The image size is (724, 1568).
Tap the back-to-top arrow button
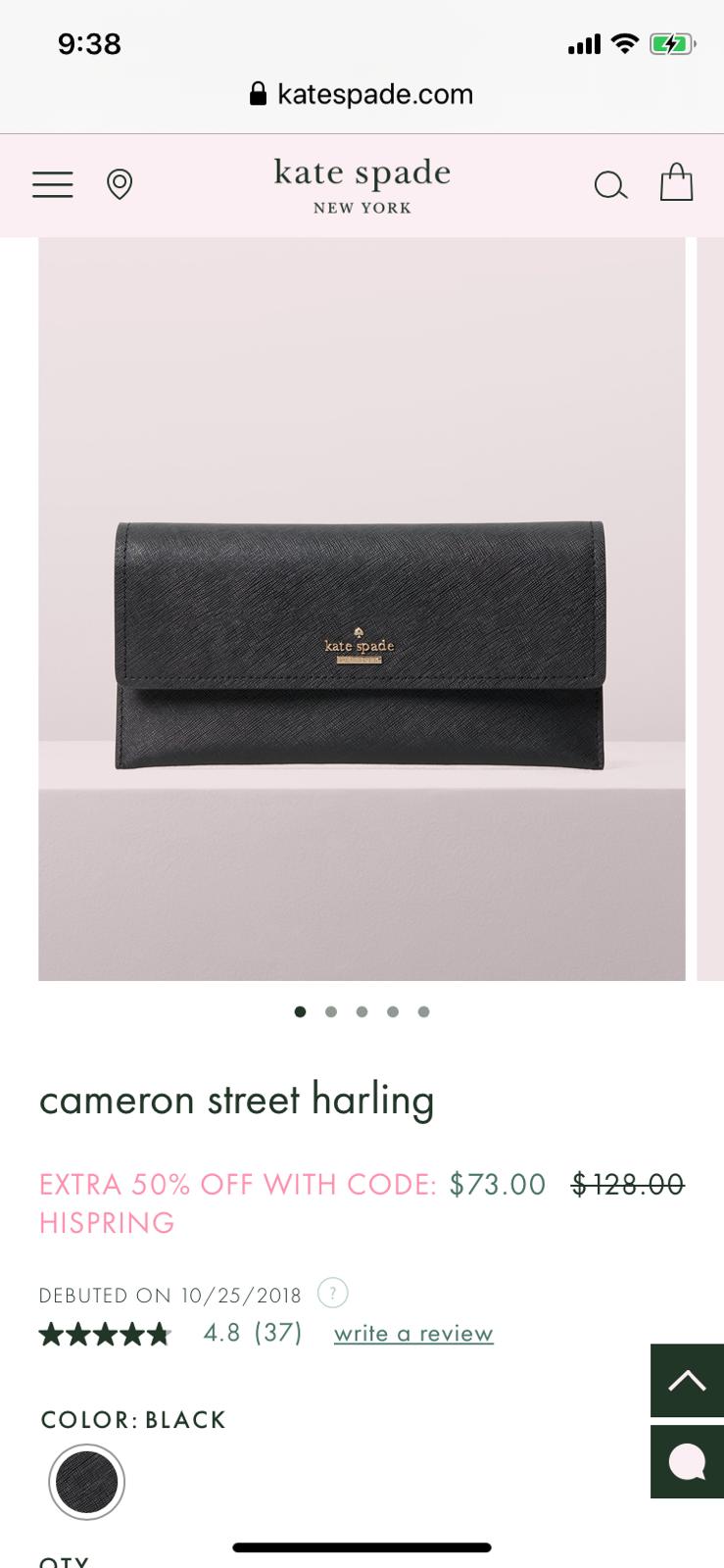(x=687, y=1381)
